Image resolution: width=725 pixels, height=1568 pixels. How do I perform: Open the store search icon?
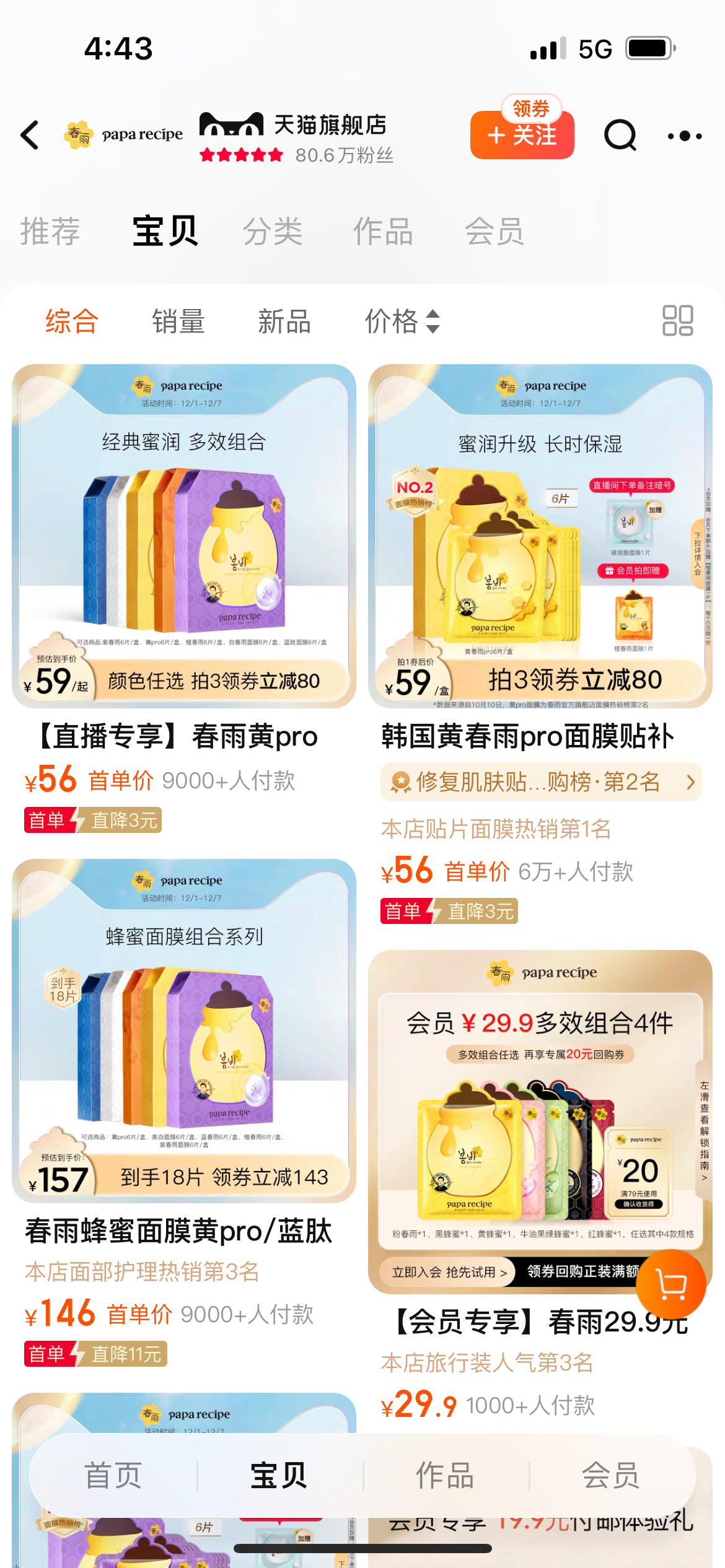tap(620, 135)
